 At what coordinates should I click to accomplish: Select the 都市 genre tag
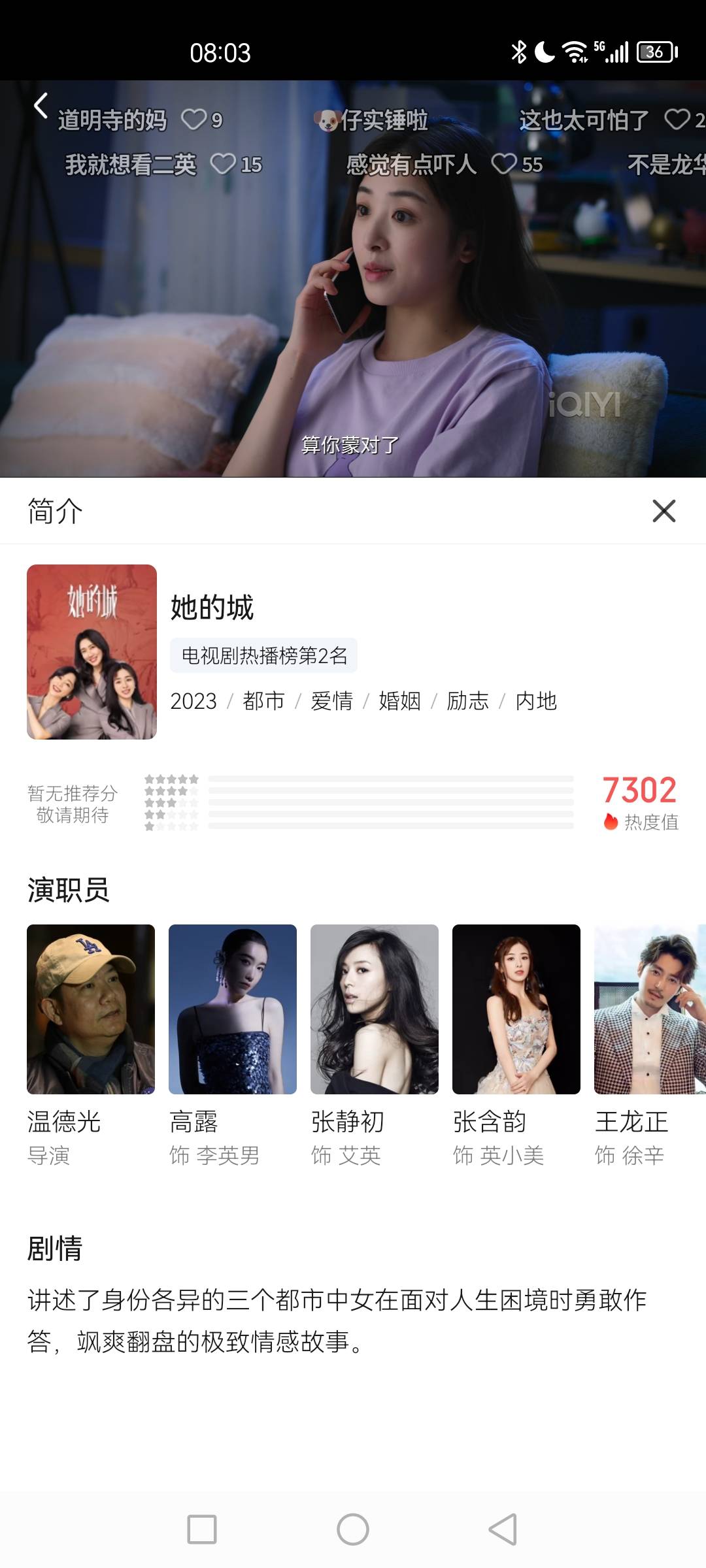tap(264, 701)
